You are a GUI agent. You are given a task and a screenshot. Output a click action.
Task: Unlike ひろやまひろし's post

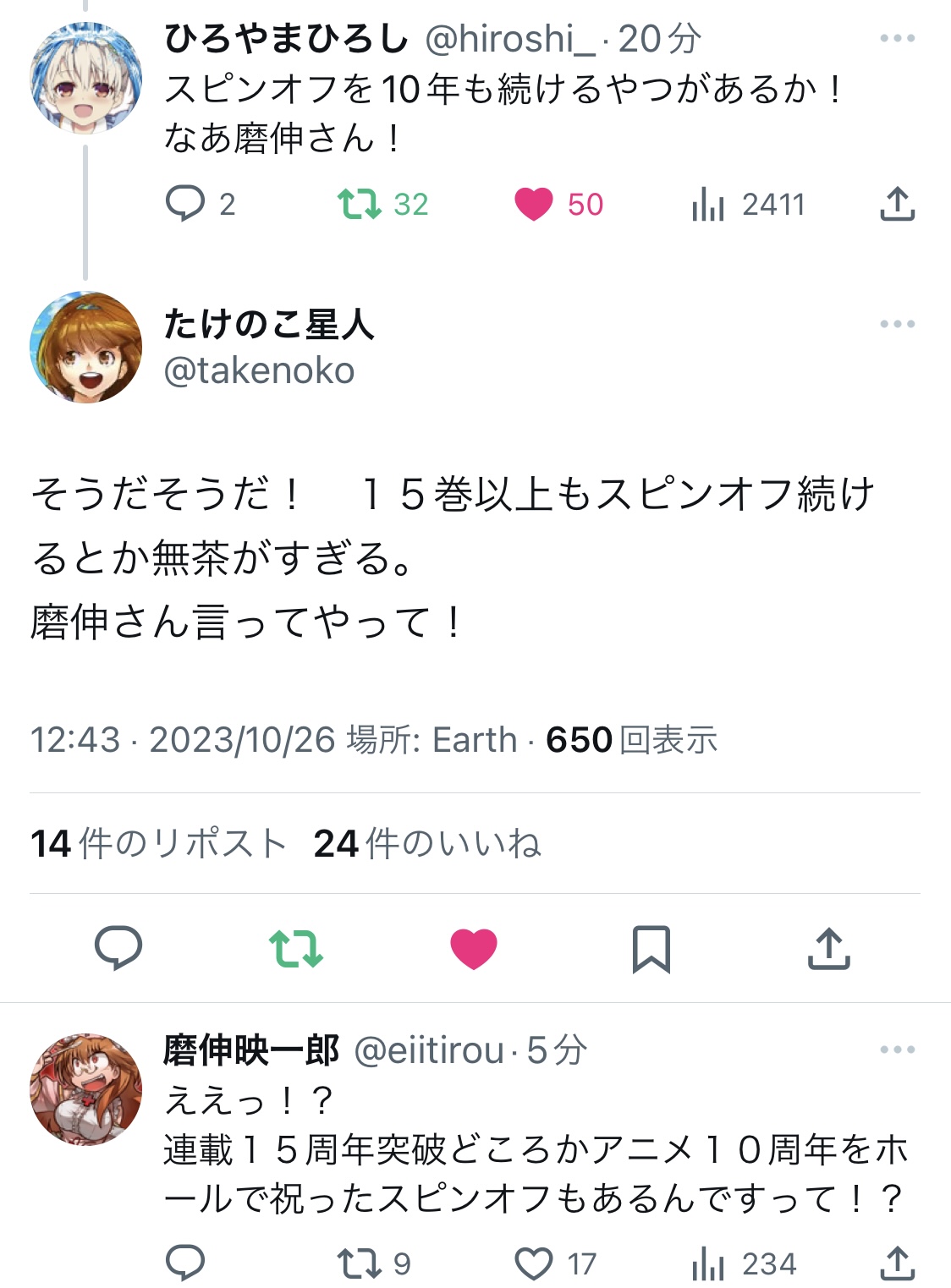point(534,204)
